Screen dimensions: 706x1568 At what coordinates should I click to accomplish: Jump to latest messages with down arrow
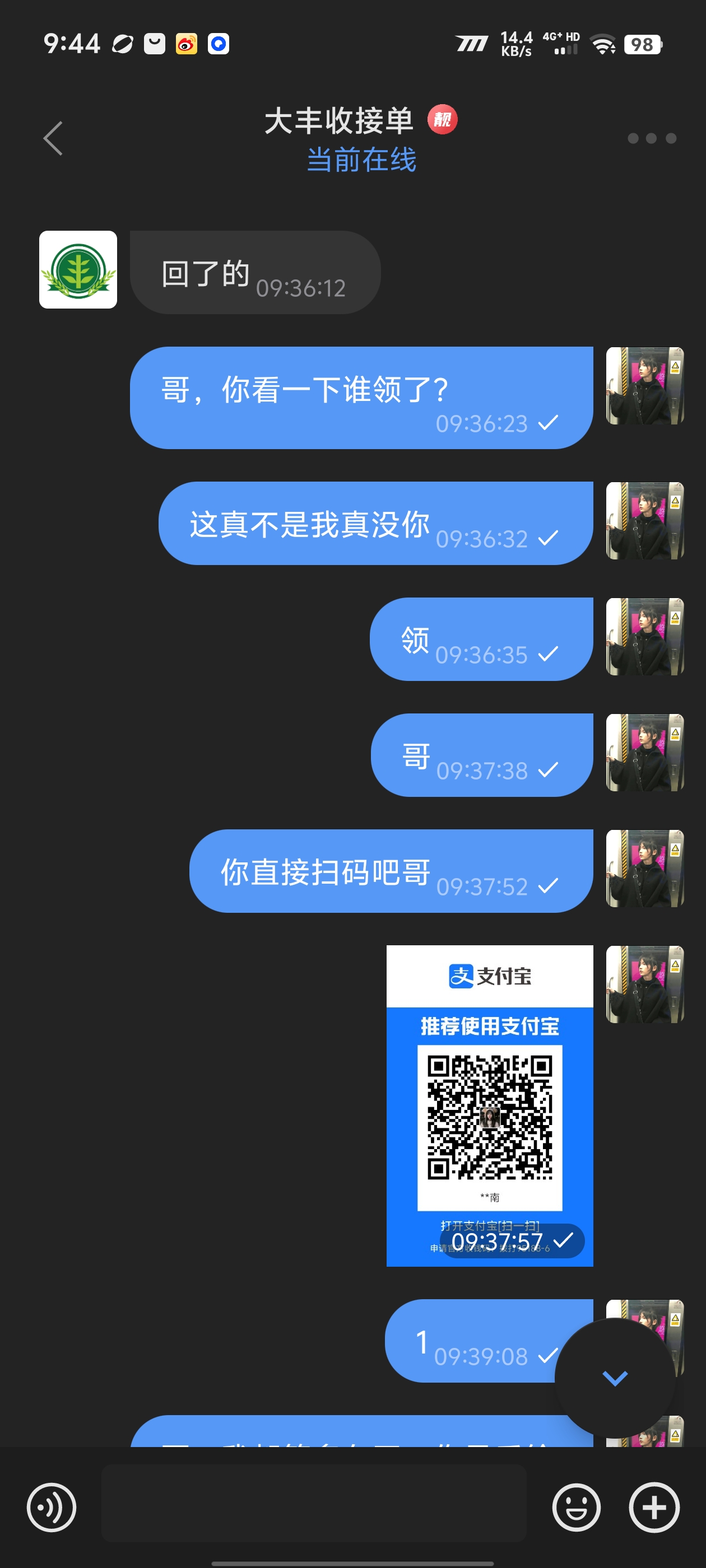(x=615, y=1378)
